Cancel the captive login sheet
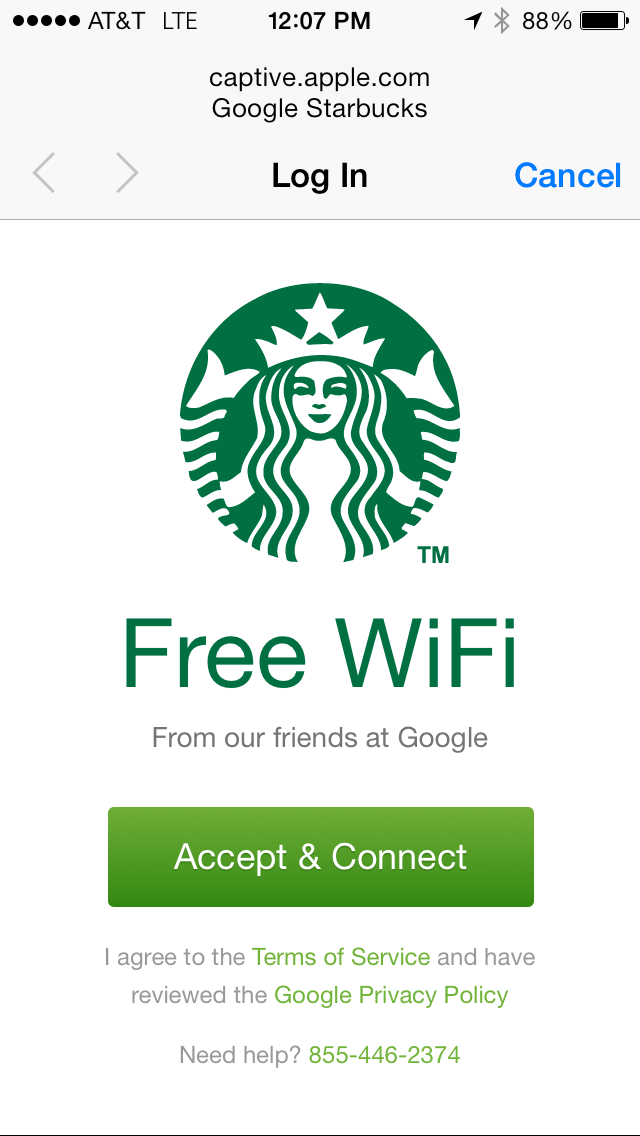The image size is (640, 1136). coord(568,175)
